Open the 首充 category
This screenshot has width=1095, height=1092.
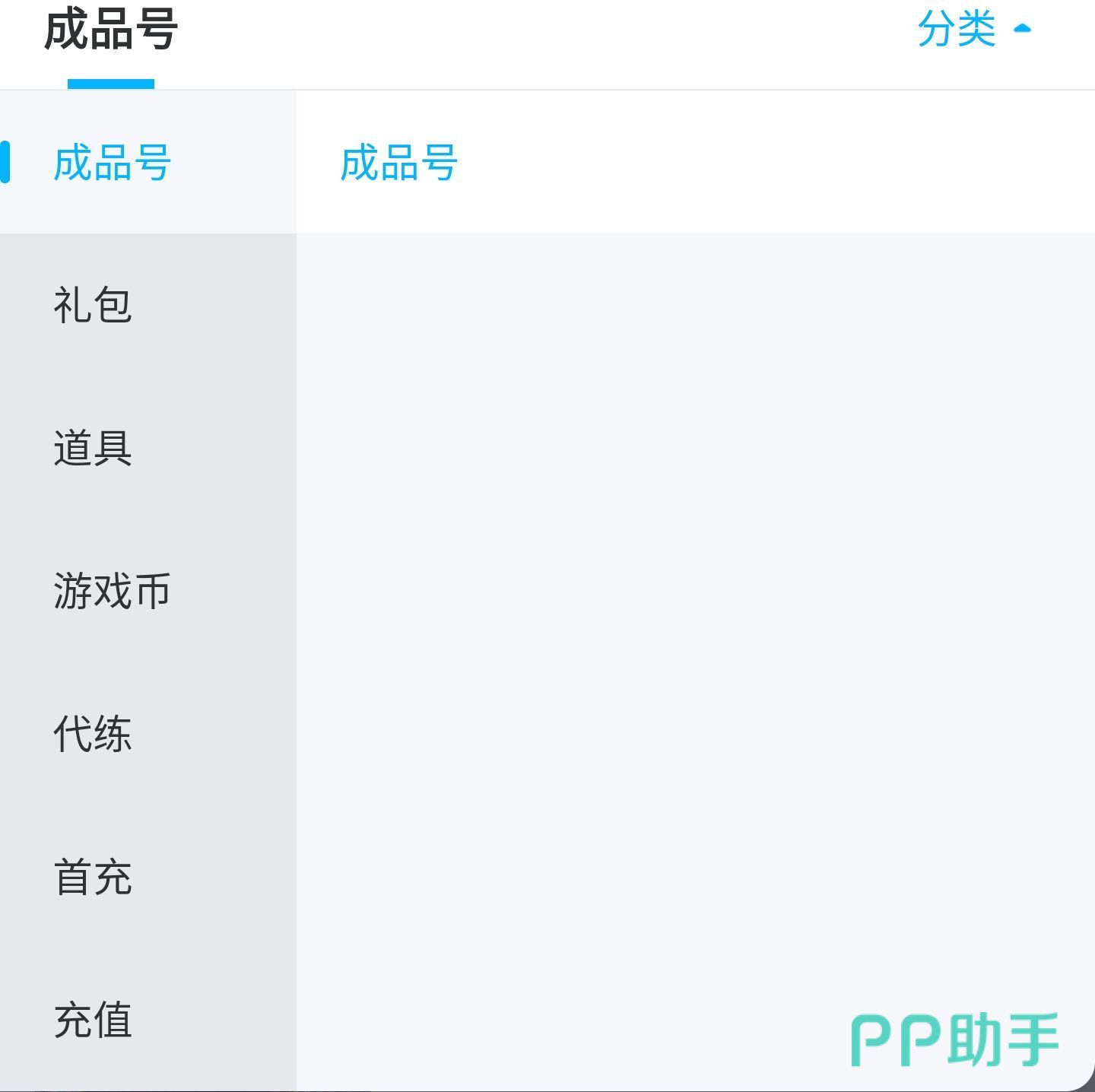93,877
